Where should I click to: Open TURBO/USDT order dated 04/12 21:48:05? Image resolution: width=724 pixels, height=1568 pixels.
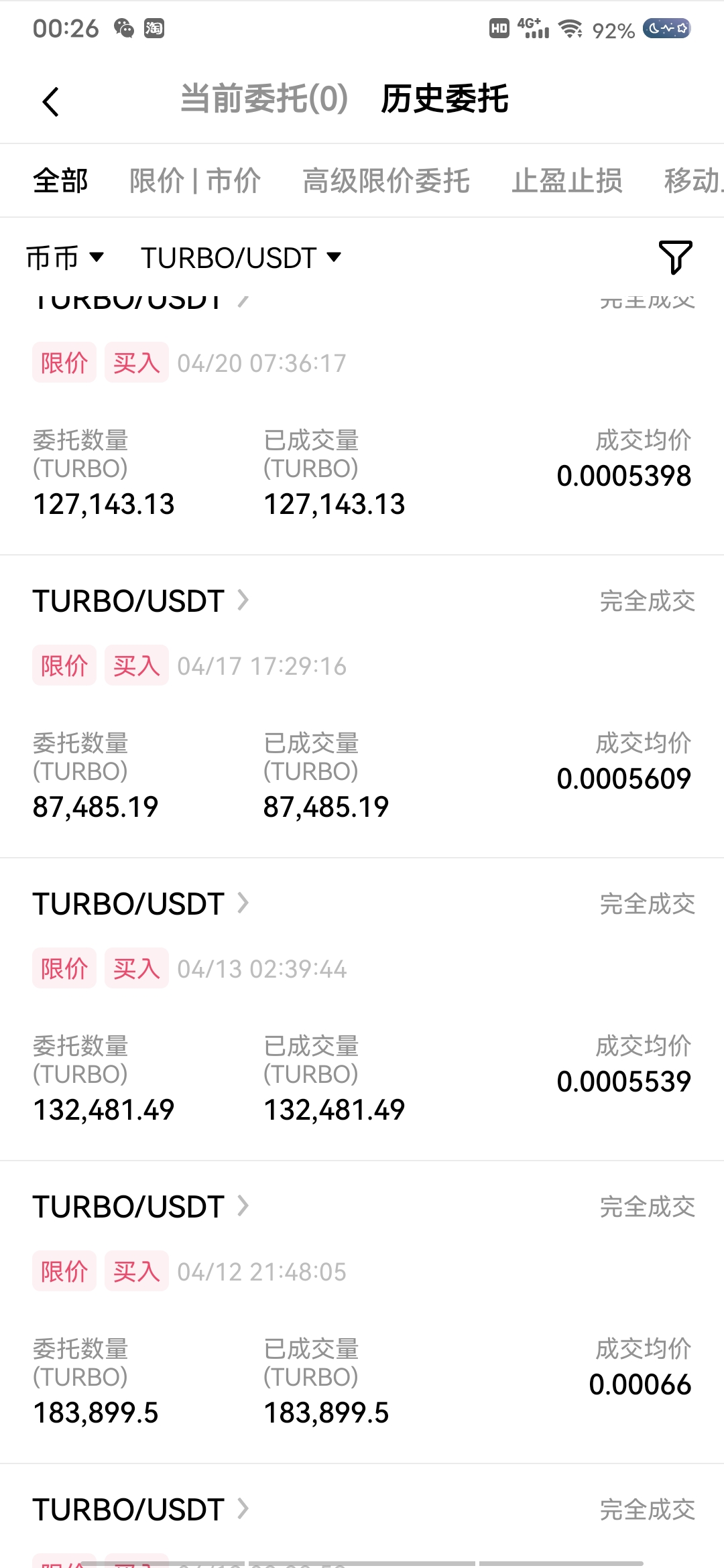click(141, 1207)
